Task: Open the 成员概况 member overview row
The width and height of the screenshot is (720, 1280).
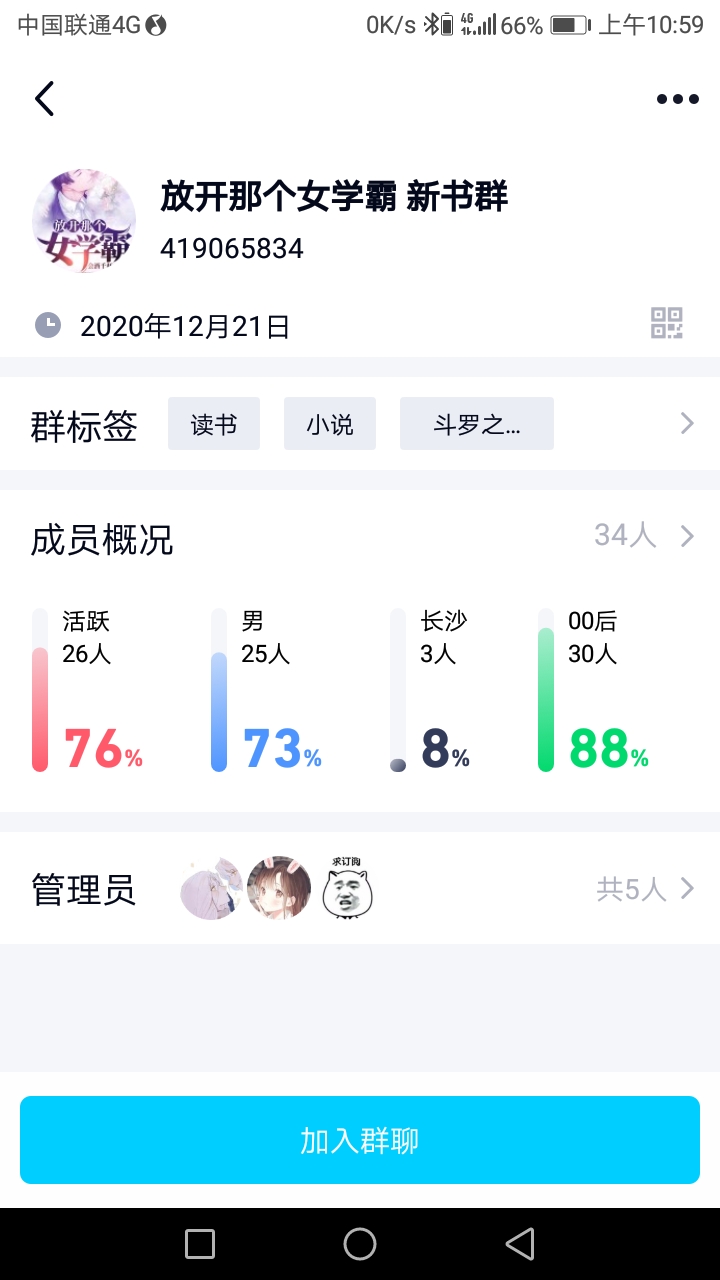Action: pyautogui.click(x=360, y=537)
